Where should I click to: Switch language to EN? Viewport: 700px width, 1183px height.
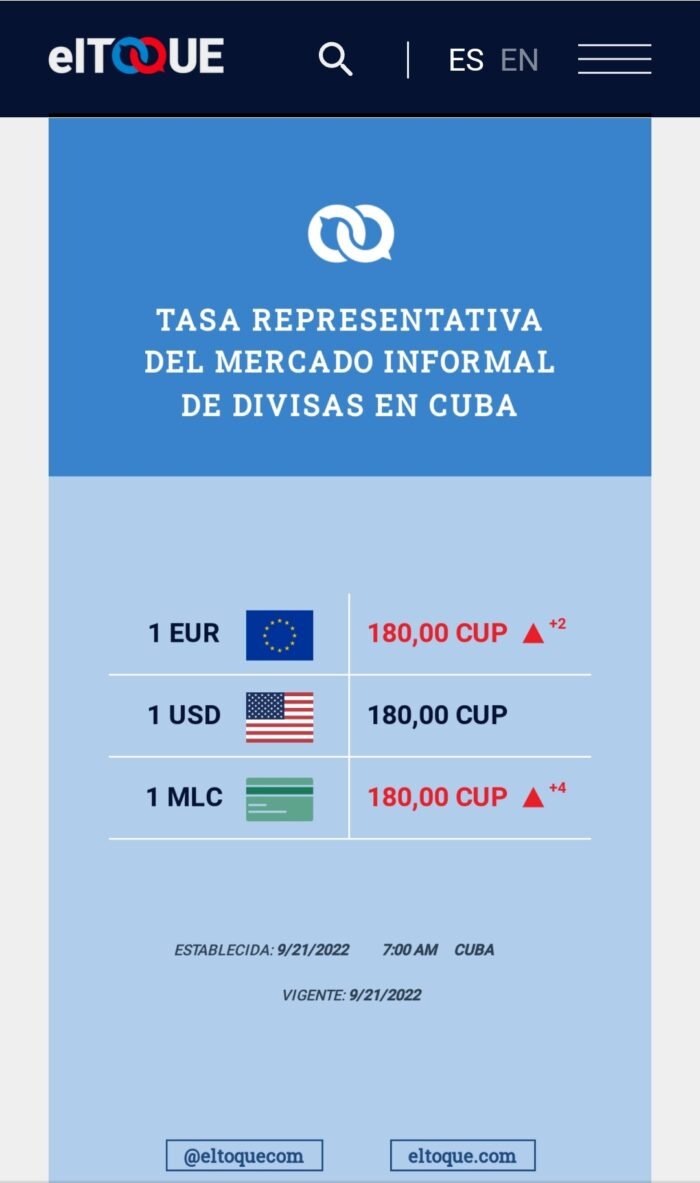coord(519,60)
